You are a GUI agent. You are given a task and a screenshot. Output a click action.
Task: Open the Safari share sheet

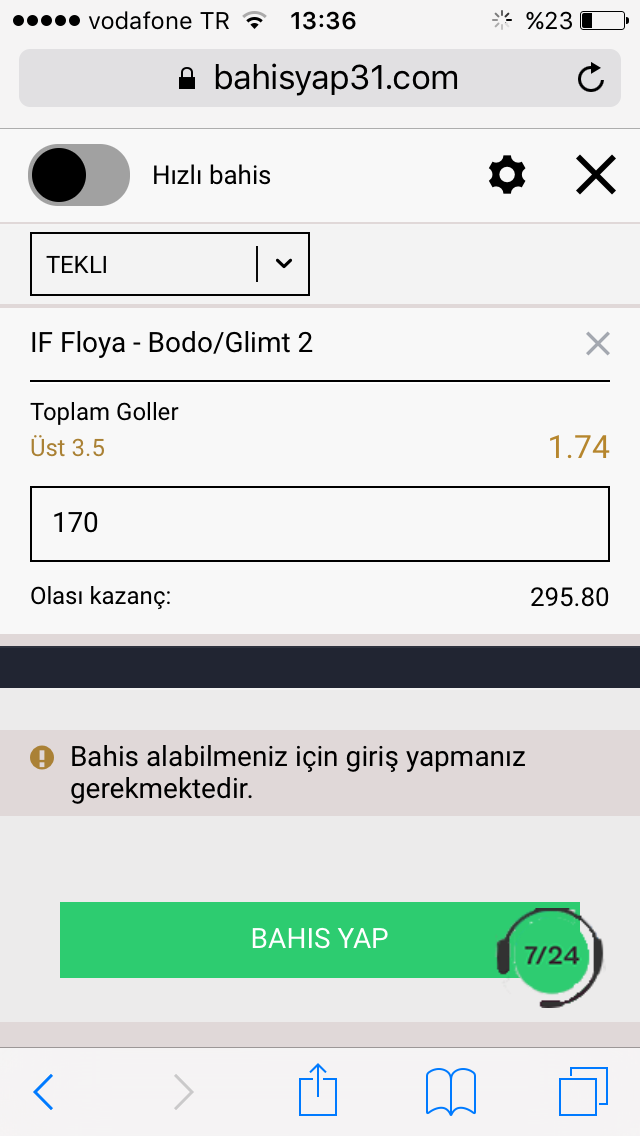[x=318, y=1088]
